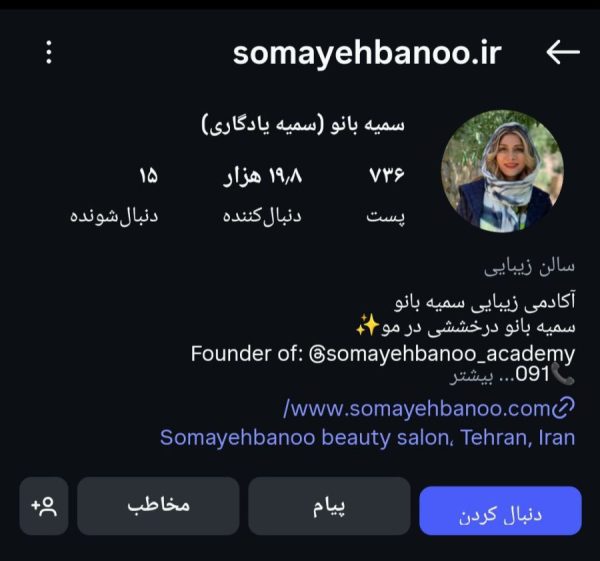Open the @somayehbanoo_academy profile mention
The image size is (600, 561).
click(x=441, y=353)
